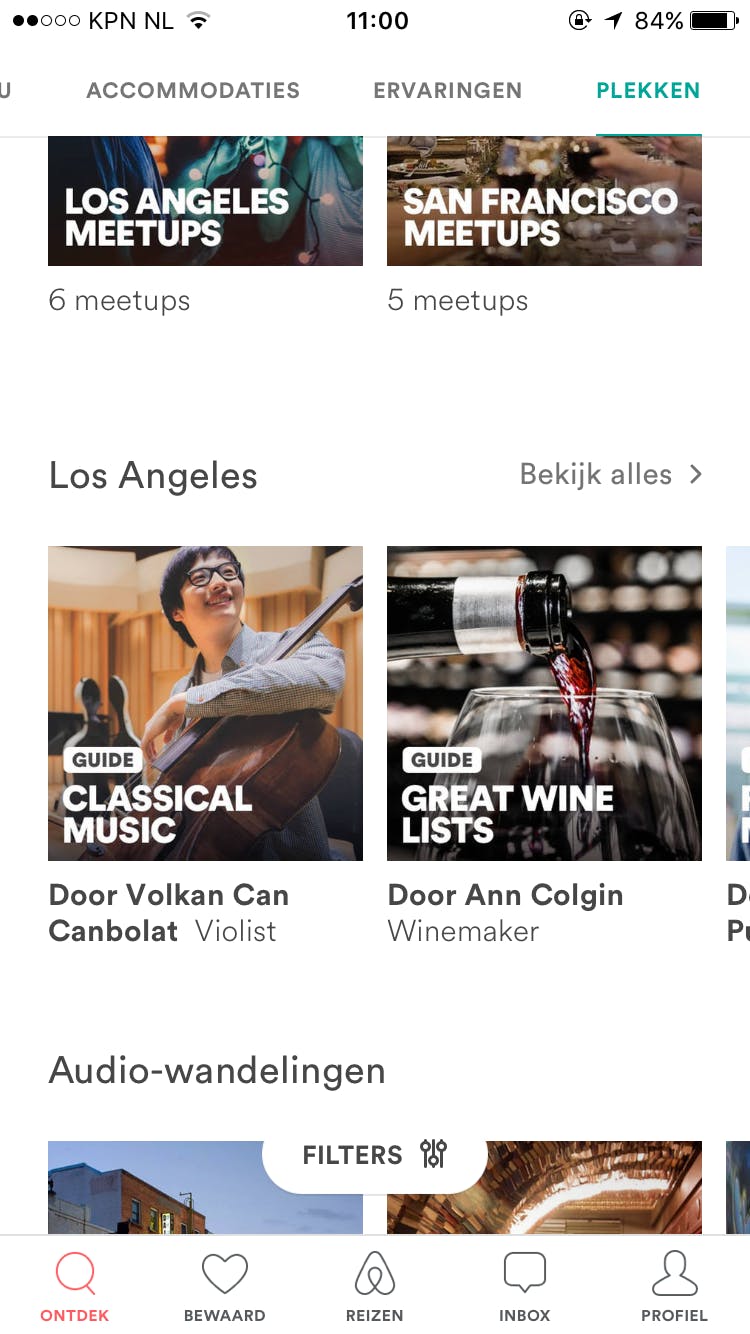Switch to the Ervaringen tab
Screen dimensions: 750x1334
[x=447, y=91]
